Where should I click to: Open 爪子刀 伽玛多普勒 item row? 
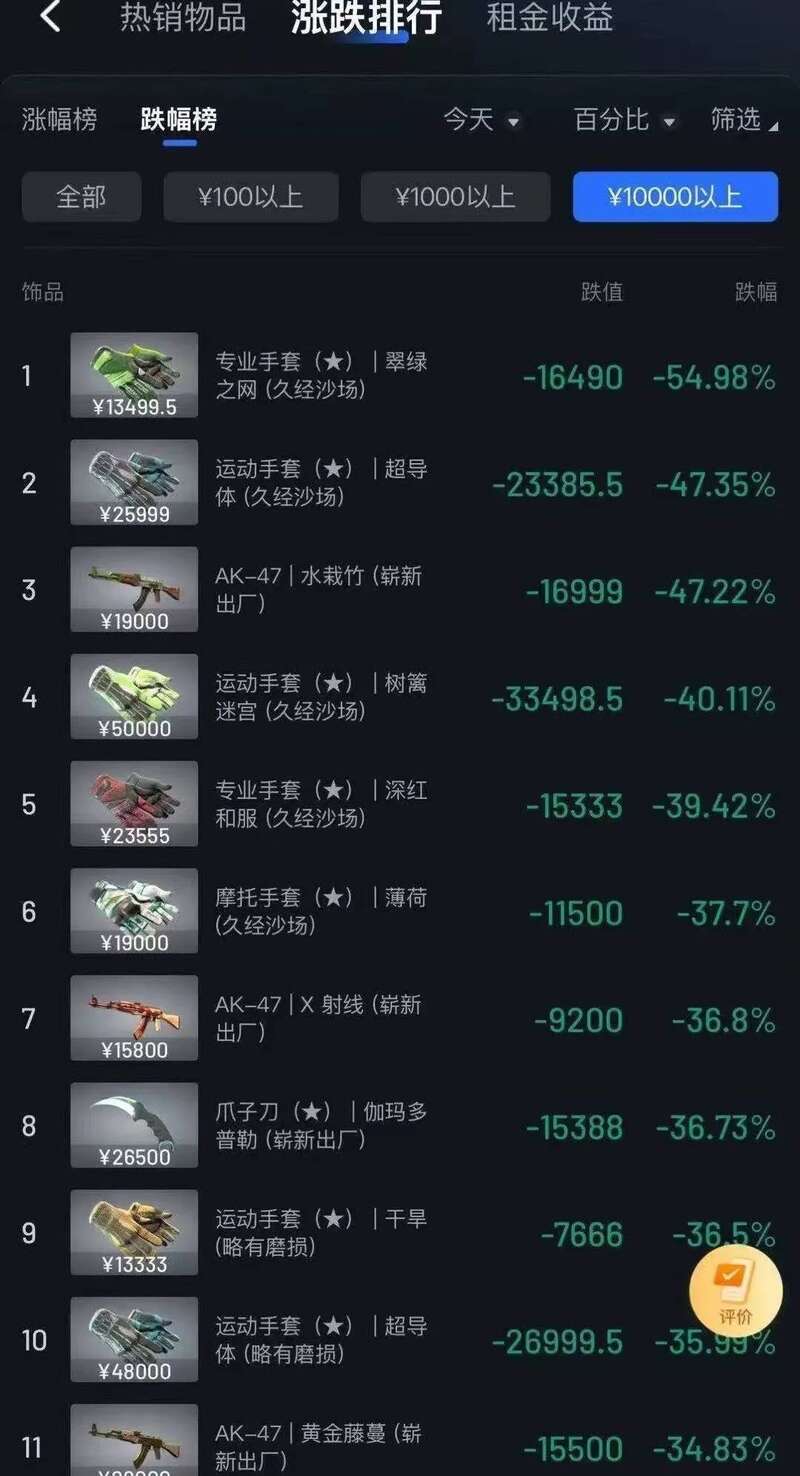pyautogui.click(x=320, y=1125)
